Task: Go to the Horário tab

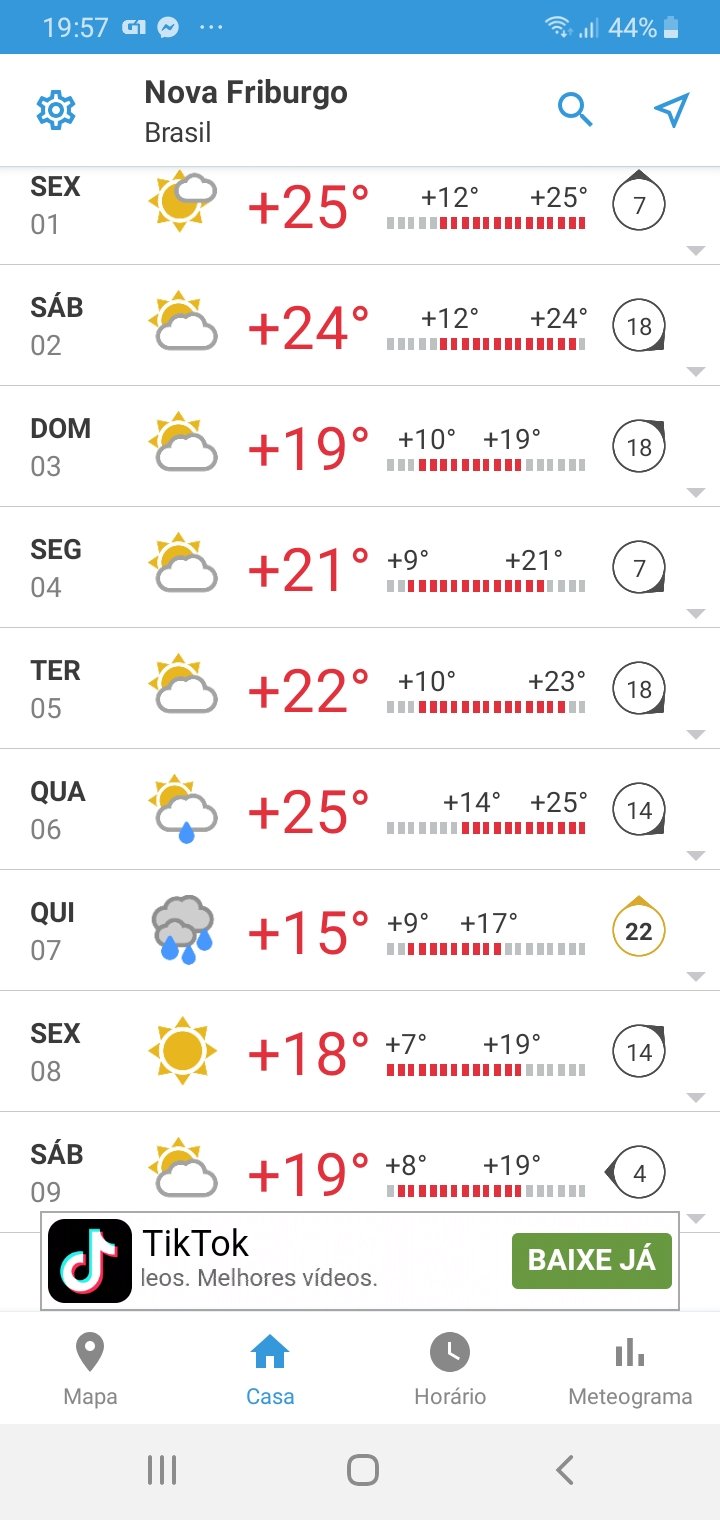Action: click(450, 1368)
